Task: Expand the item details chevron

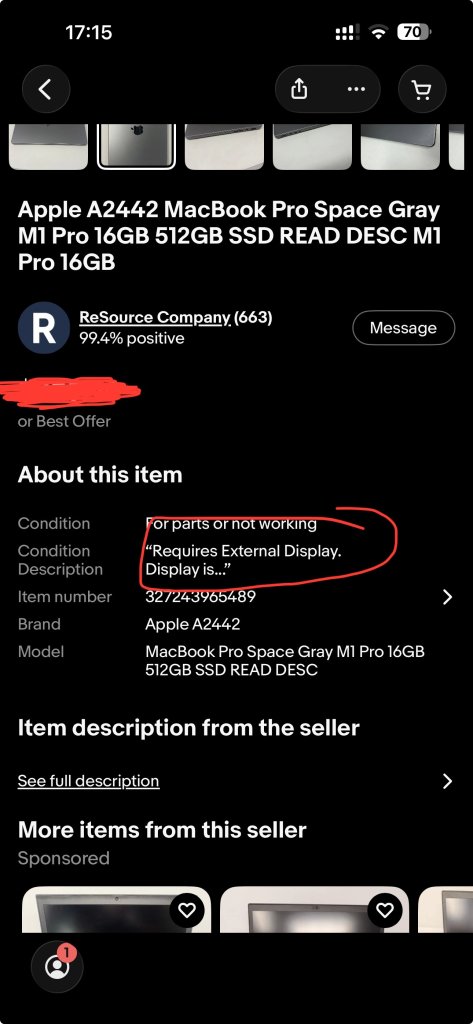Action: pyautogui.click(x=448, y=597)
